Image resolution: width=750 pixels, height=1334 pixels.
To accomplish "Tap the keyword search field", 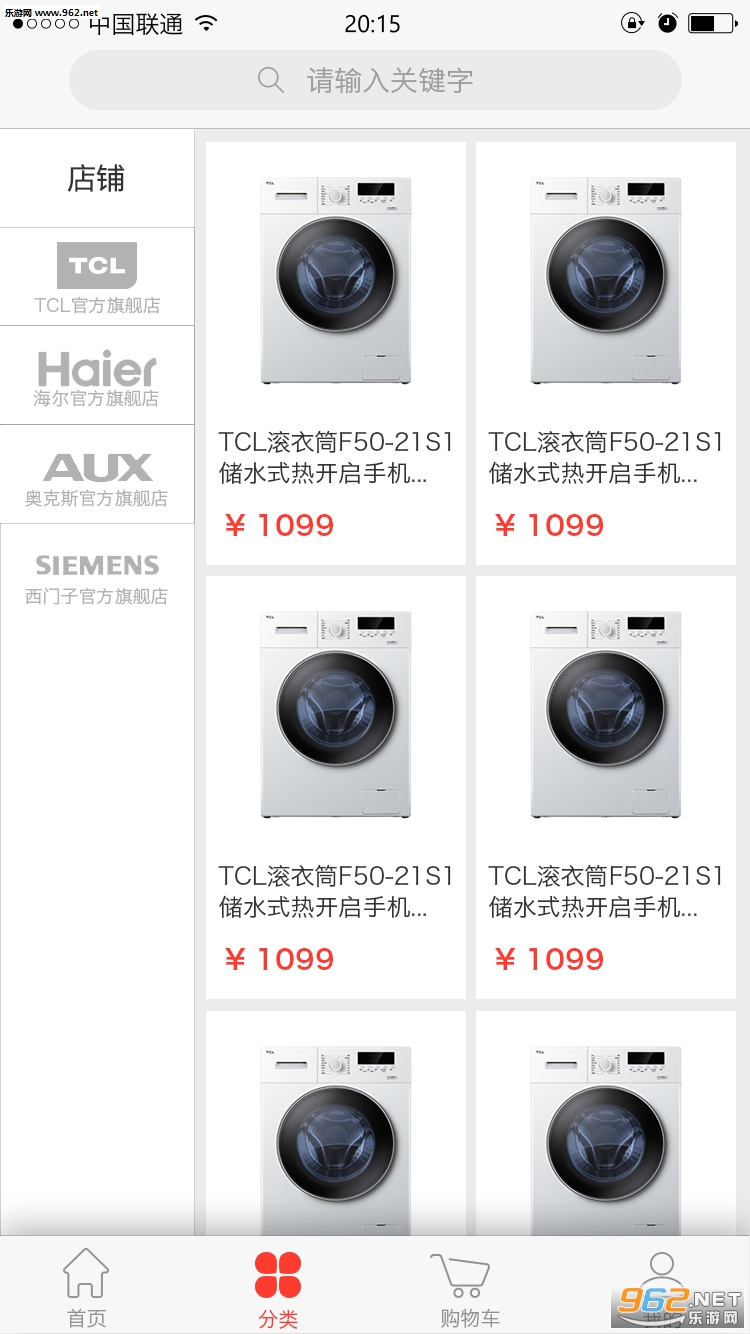I will coord(375,80).
